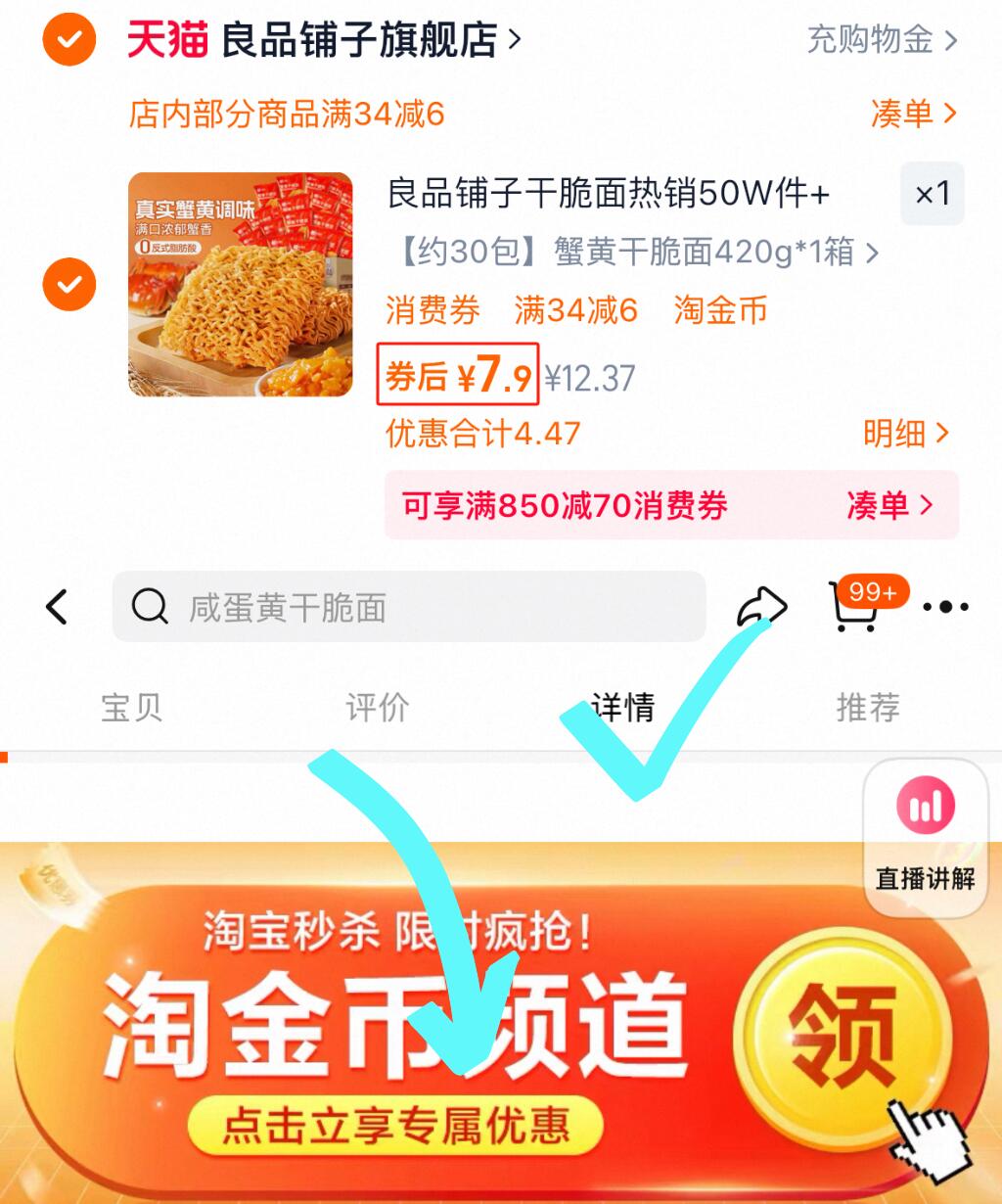Tap 凑单 next to the 满850减70 coupon
The width and height of the screenshot is (1002, 1204).
click(887, 507)
